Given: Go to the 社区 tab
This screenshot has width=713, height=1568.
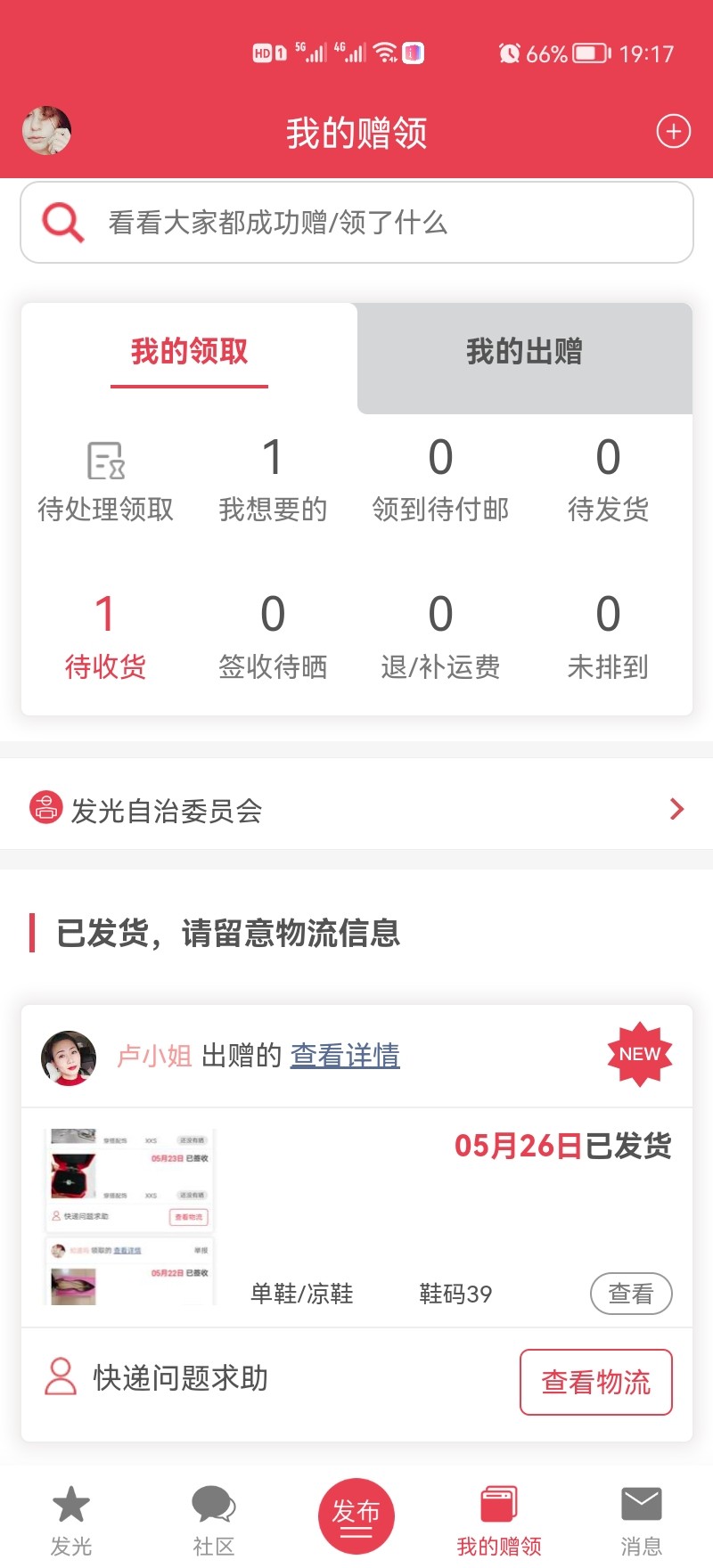Looking at the screenshot, I should [214, 1519].
